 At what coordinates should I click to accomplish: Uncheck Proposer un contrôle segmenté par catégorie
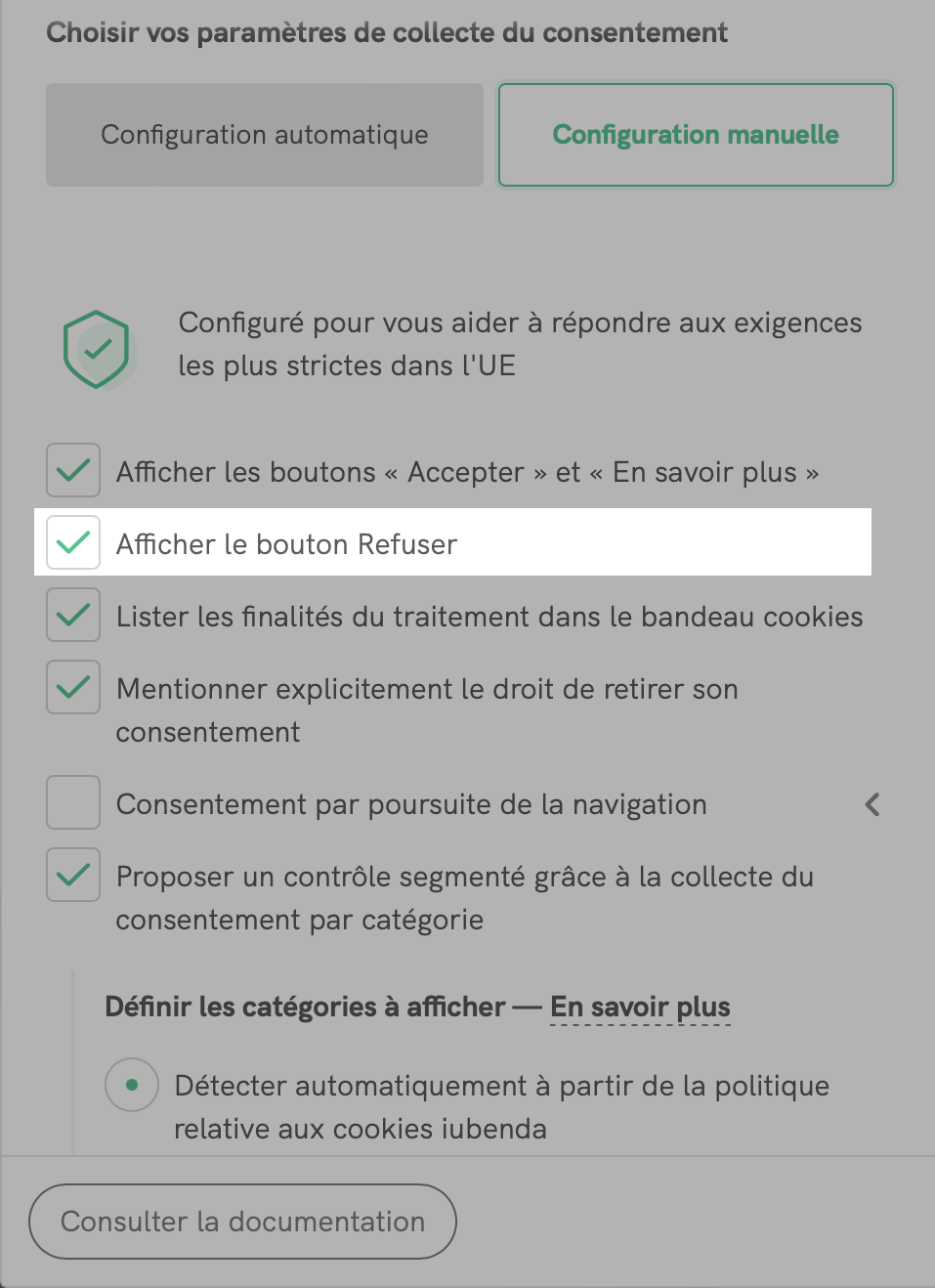pyautogui.click(x=73, y=875)
